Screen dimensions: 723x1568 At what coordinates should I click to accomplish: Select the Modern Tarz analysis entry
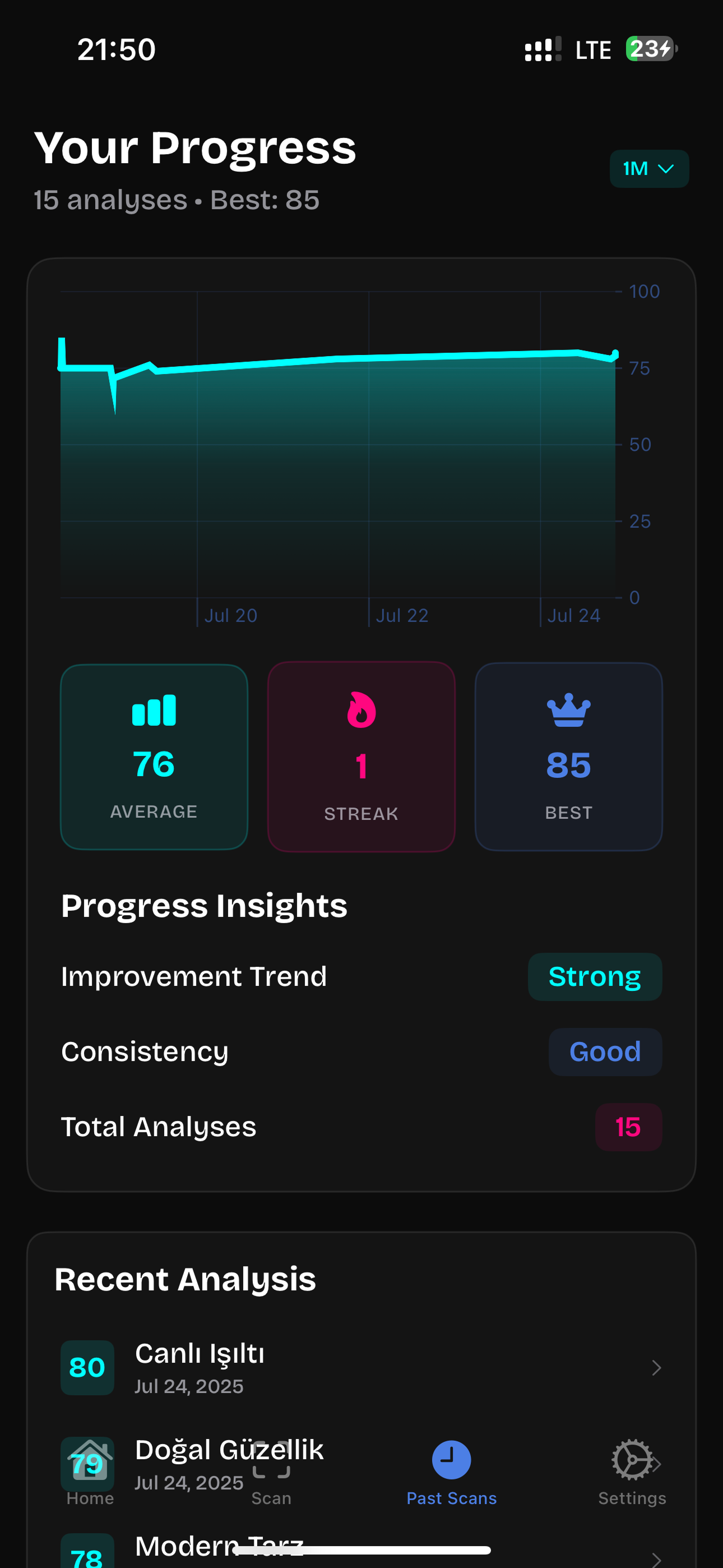pos(219,1546)
